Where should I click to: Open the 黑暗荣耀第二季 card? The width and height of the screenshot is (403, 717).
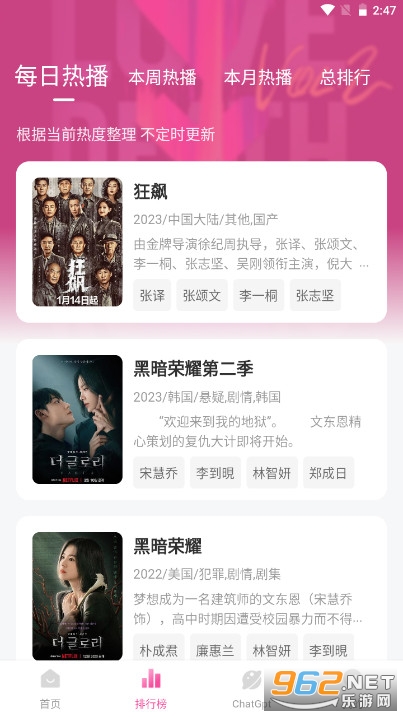[201, 419]
